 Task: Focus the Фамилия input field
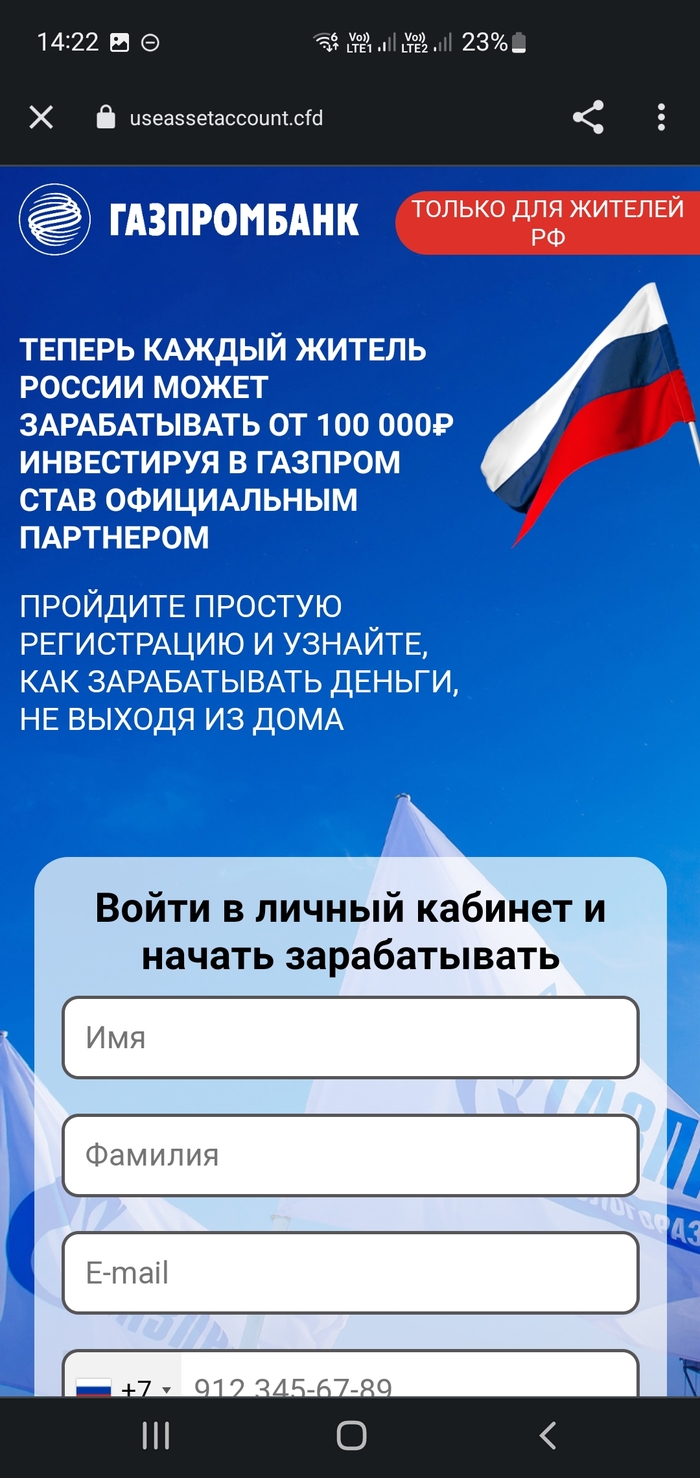pos(350,1155)
